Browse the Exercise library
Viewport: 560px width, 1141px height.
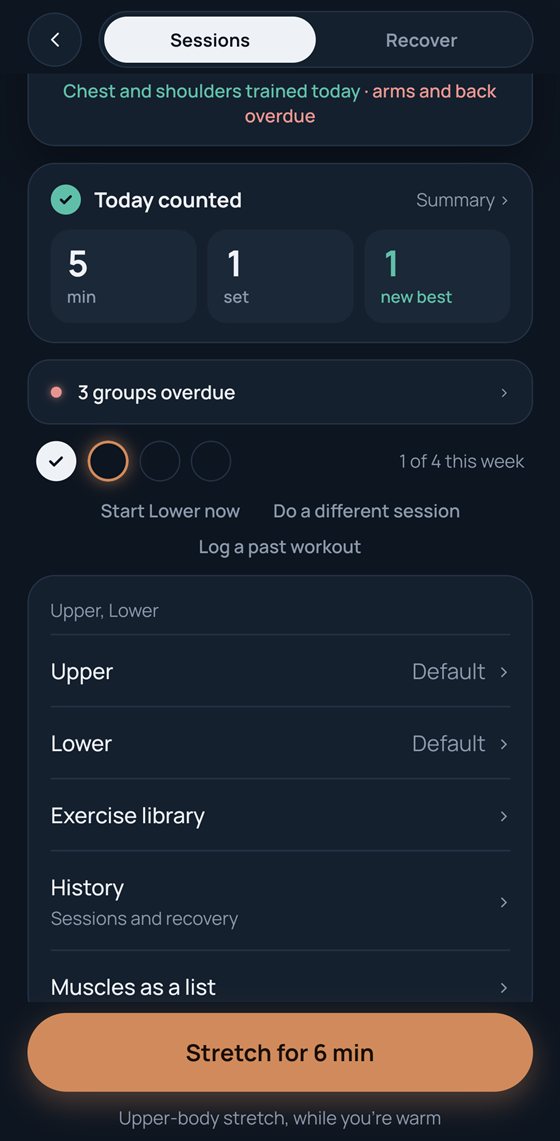click(280, 815)
